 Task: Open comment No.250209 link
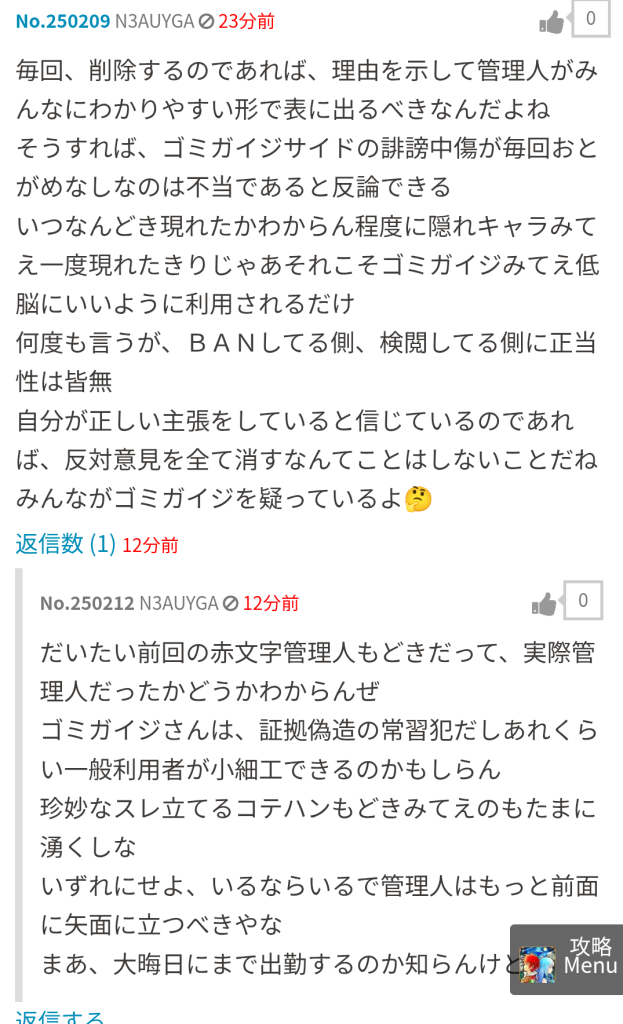[x=62, y=21]
